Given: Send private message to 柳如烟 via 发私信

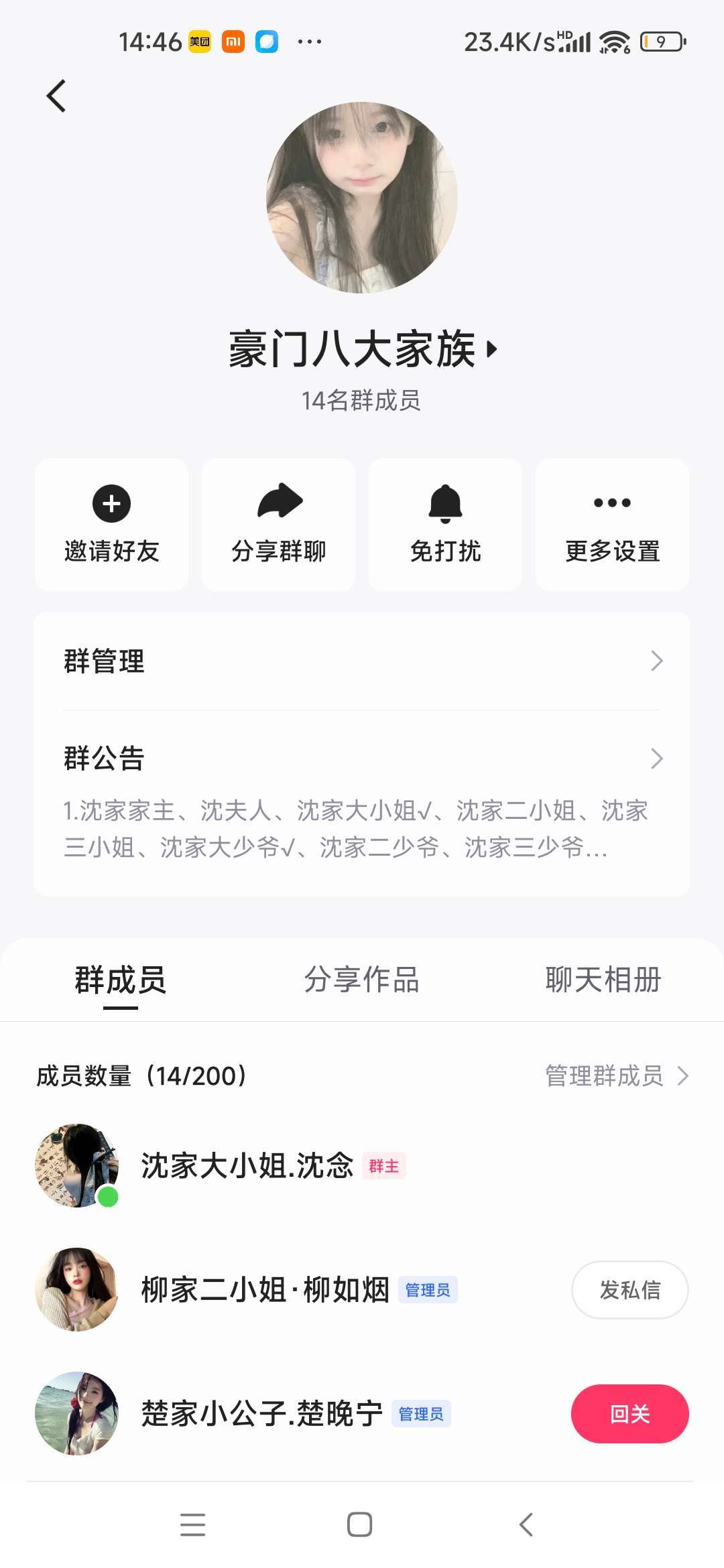Looking at the screenshot, I should (629, 1290).
